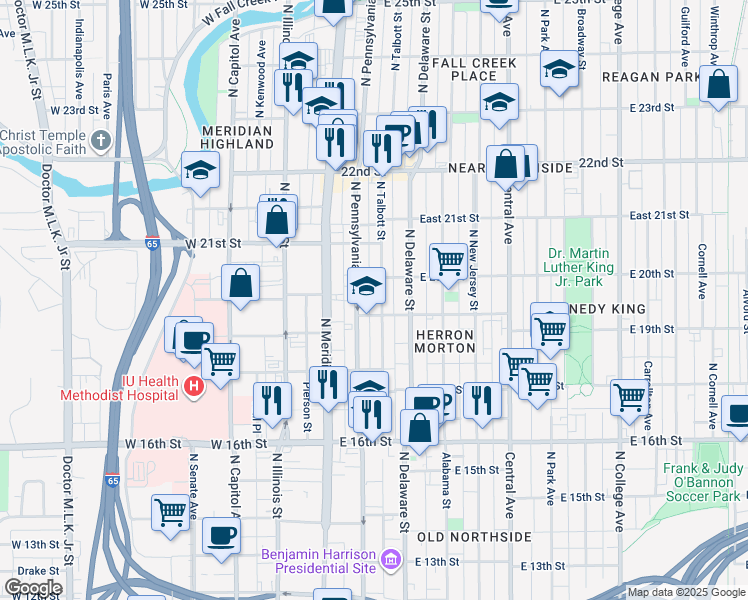Viewport: 748px width, 600px height.
Task: Tap the grocery cart marker by N Senate Ave
Action: (x=171, y=512)
